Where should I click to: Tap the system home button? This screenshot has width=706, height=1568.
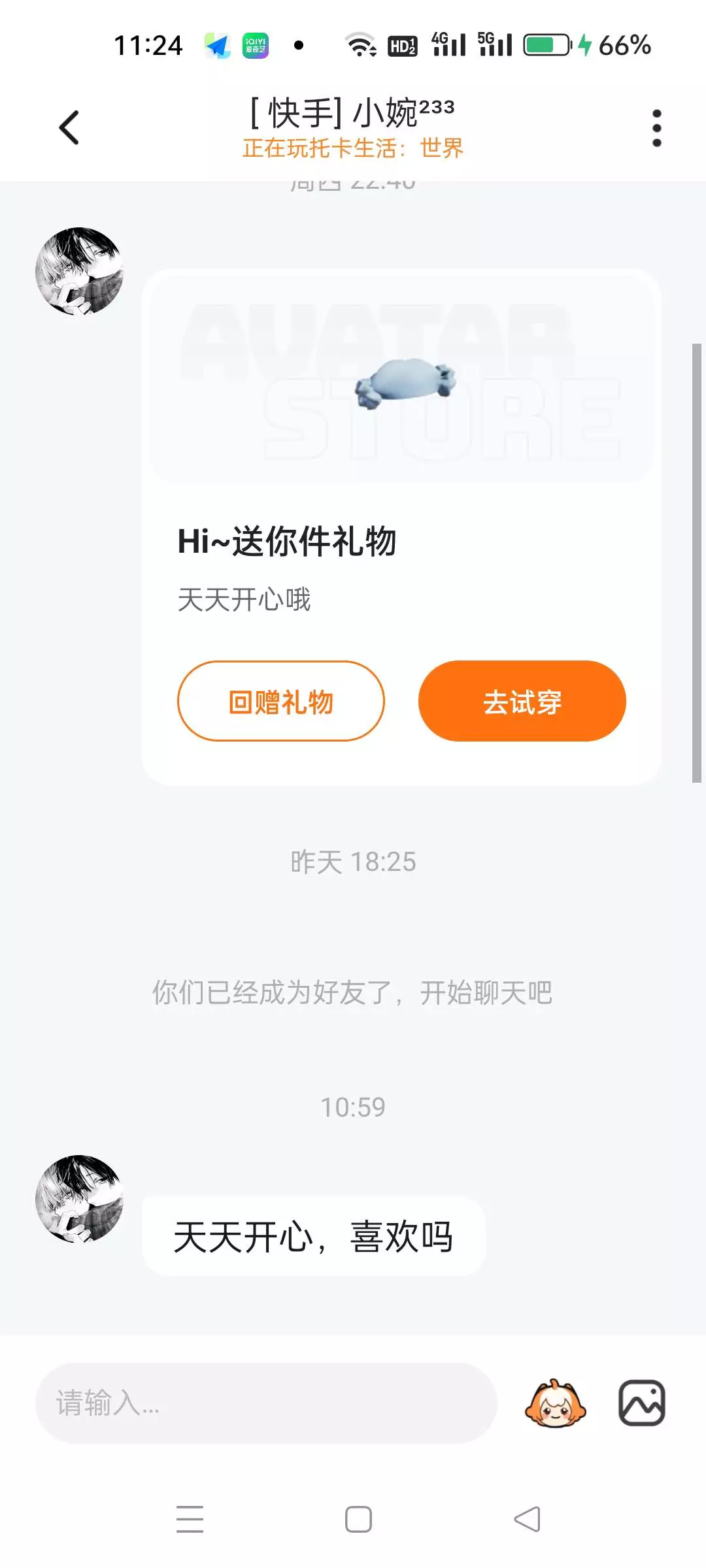(358, 1519)
